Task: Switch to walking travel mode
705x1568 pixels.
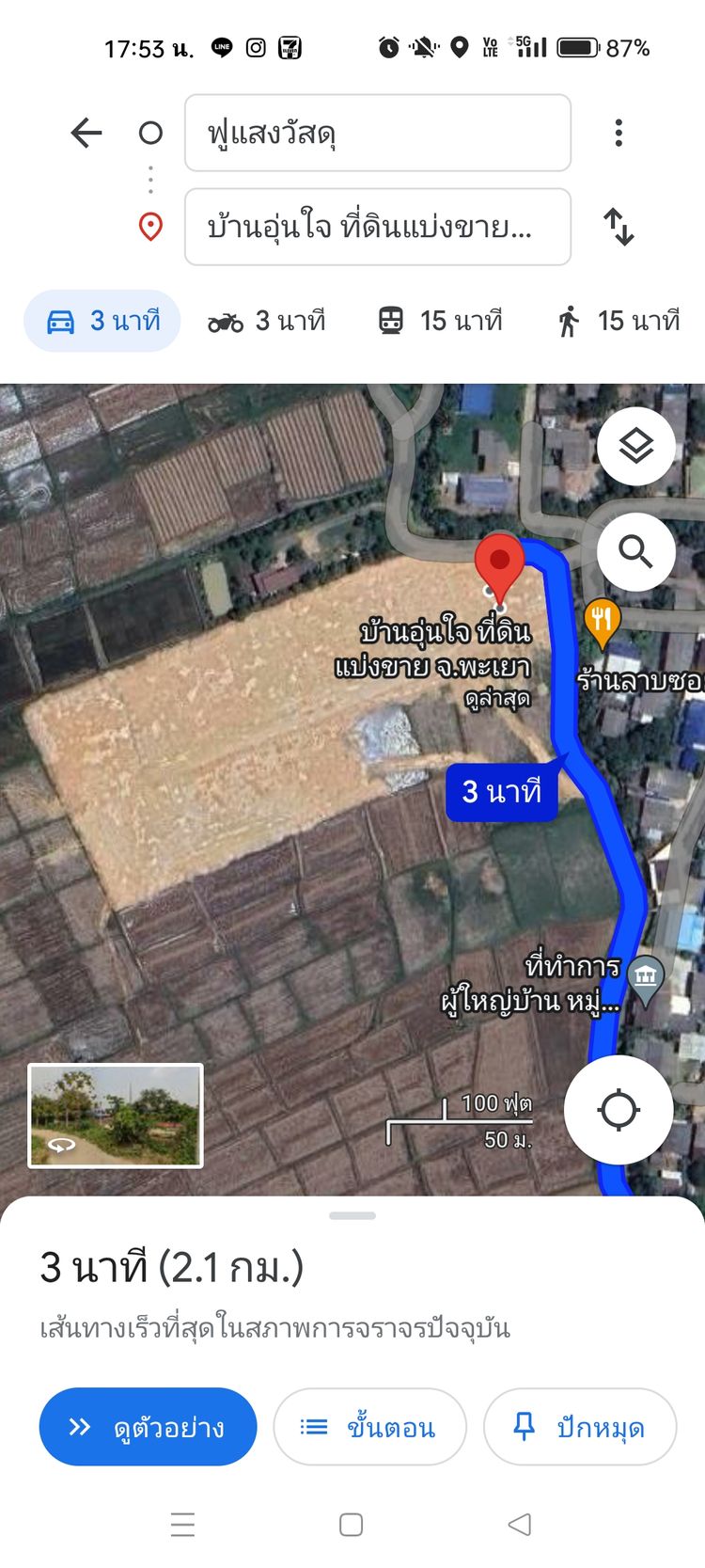Action: point(619,321)
